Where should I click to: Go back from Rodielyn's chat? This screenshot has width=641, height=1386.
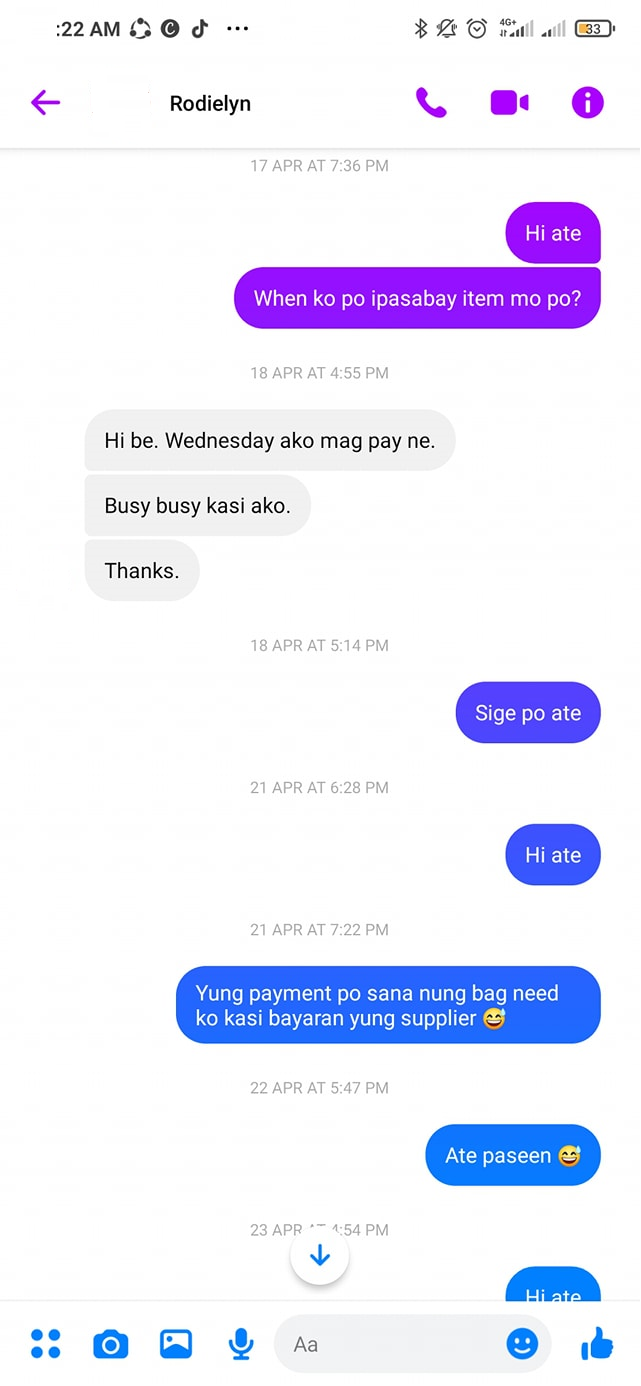pos(45,102)
